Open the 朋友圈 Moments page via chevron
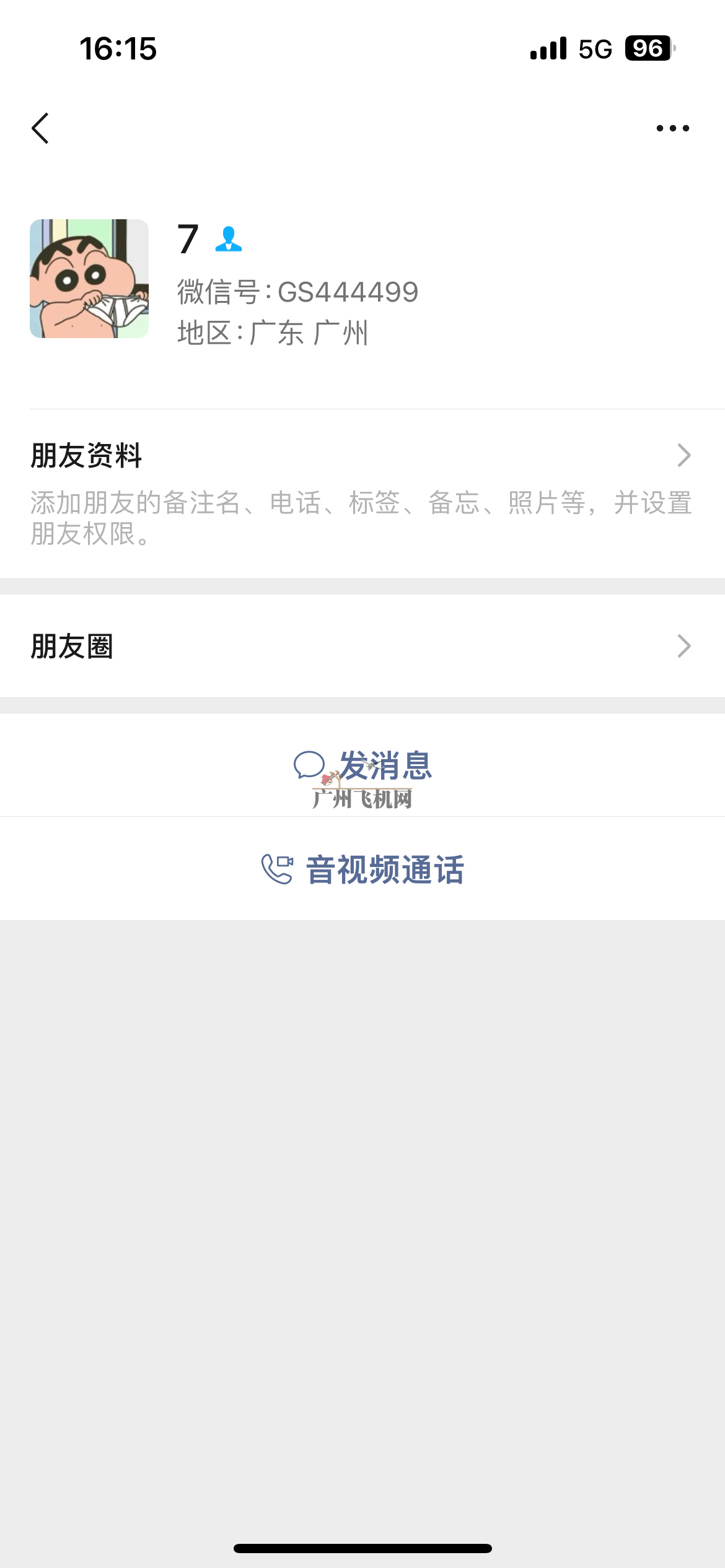The width and height of the screenshot is (725, 1568). click(x=685, y=646)
